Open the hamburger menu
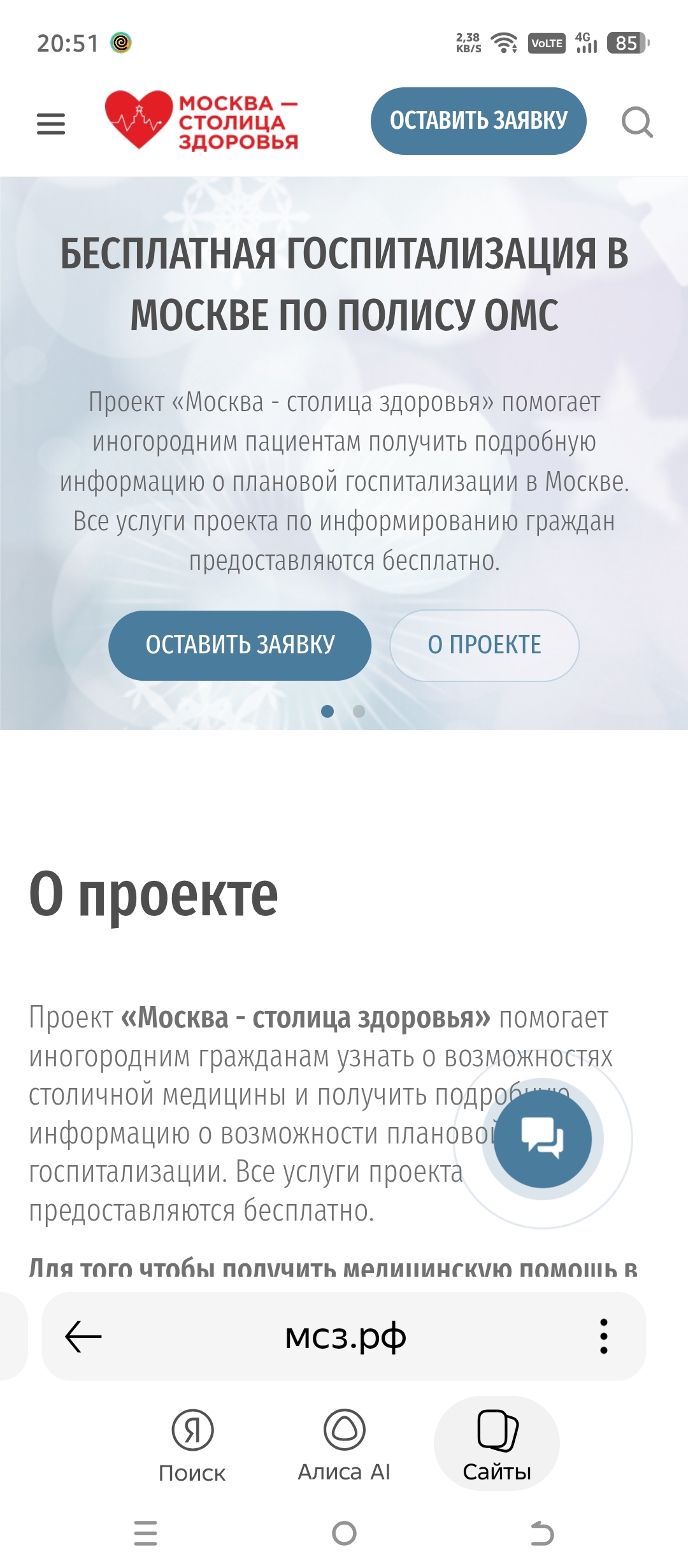Viewport: 688px width, 1568px height. pos(51,123)
